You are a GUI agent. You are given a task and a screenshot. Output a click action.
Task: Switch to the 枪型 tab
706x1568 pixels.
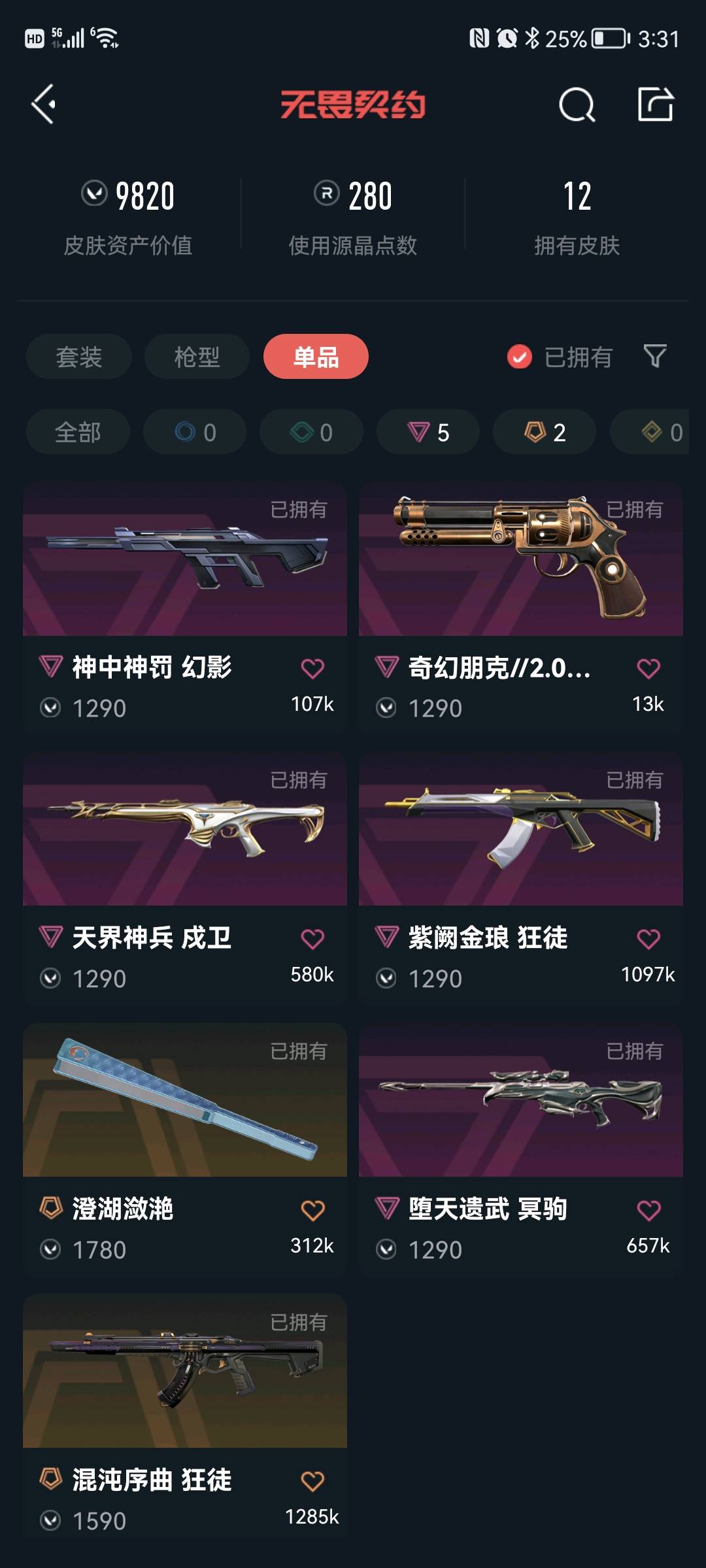[x=197, y=357]
